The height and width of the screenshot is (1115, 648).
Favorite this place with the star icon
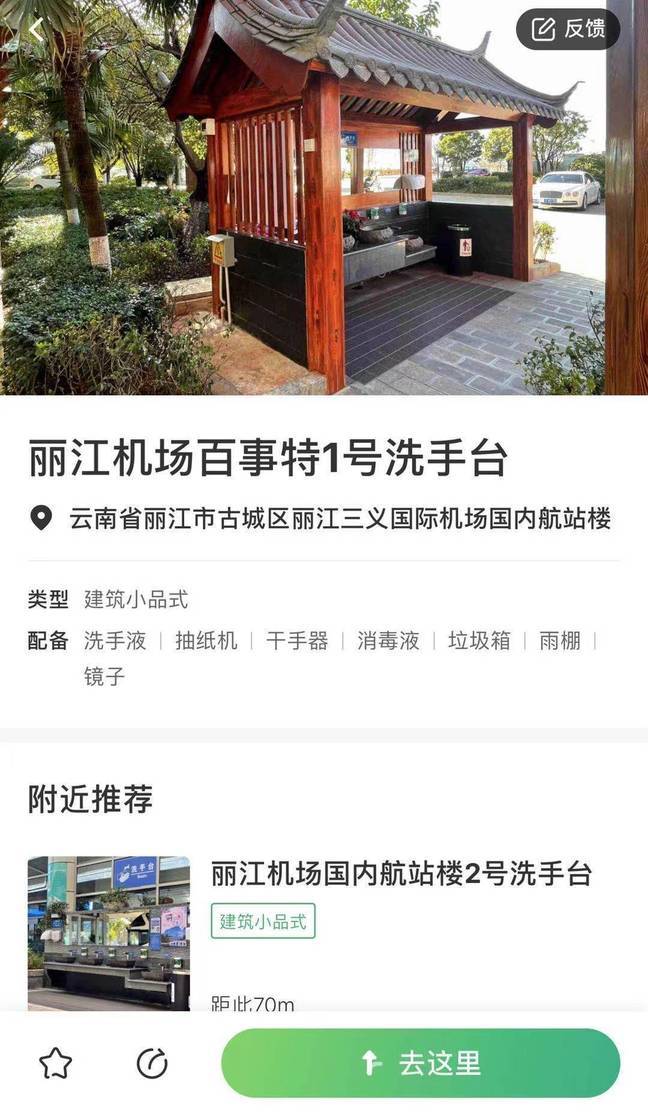tap(56, 1064)
